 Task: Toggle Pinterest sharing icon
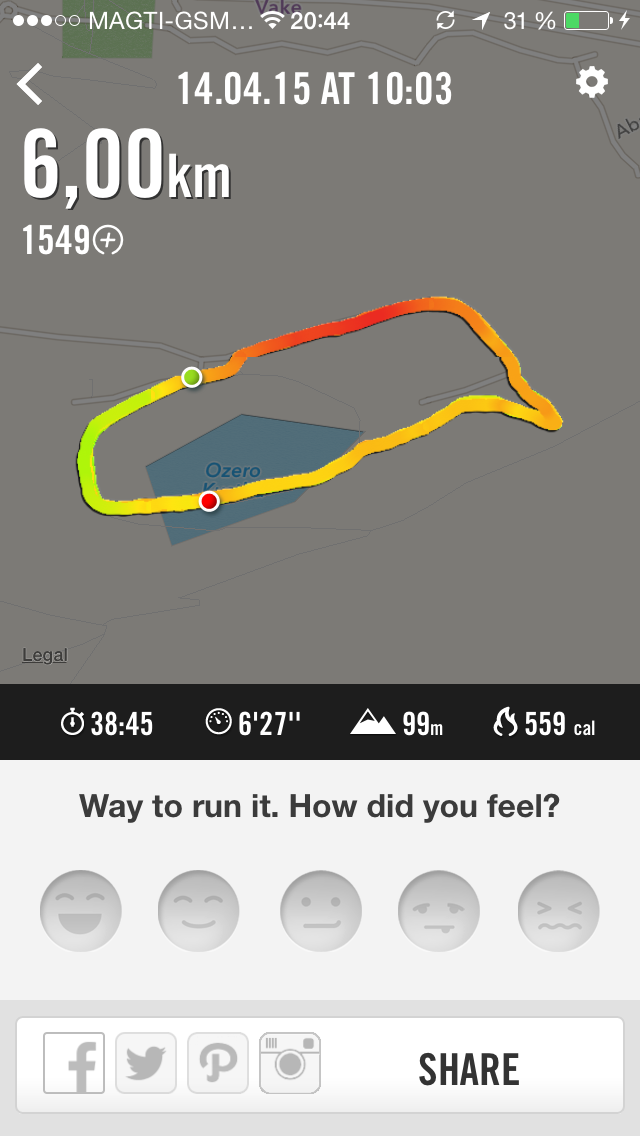click(218, 1063)
